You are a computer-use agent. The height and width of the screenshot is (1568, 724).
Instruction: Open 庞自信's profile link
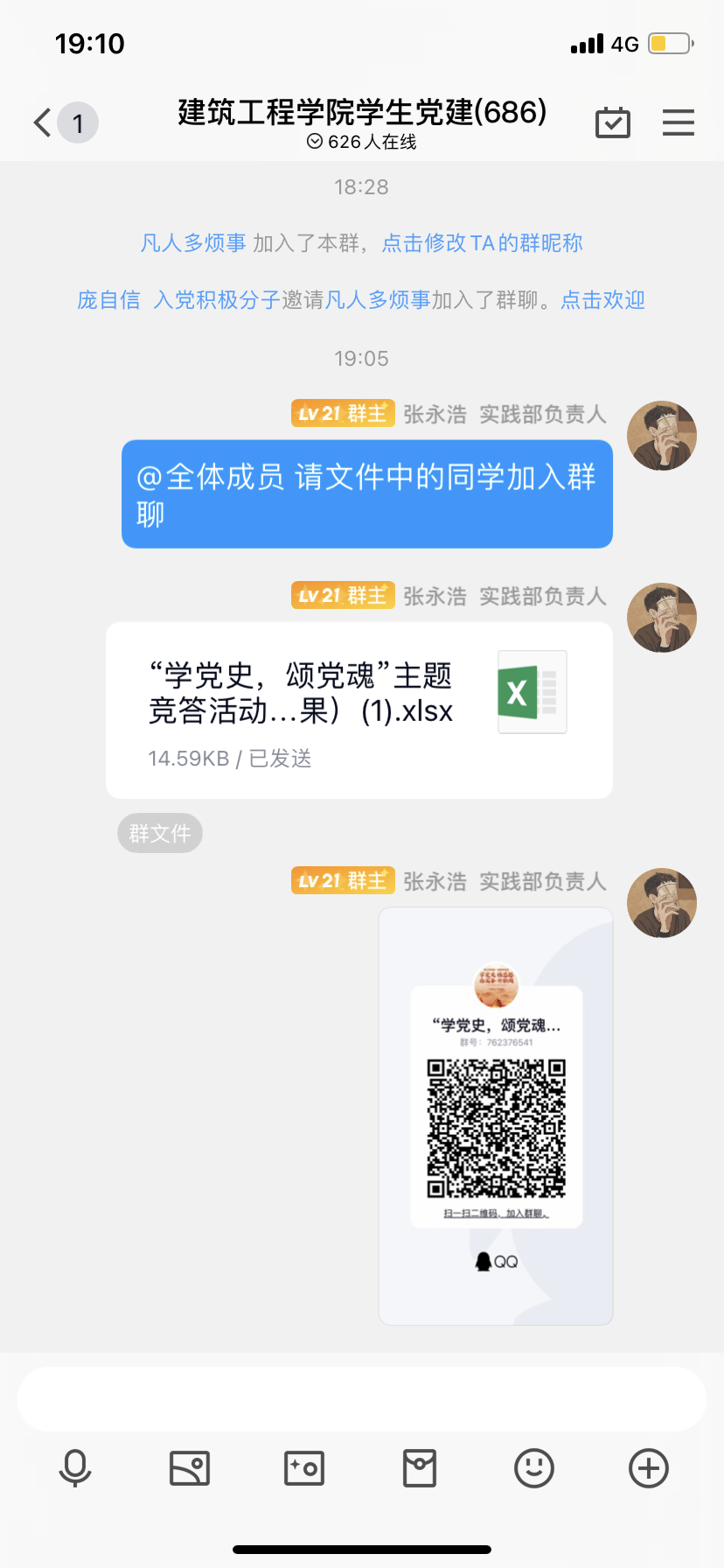click(x=108, y=300)
